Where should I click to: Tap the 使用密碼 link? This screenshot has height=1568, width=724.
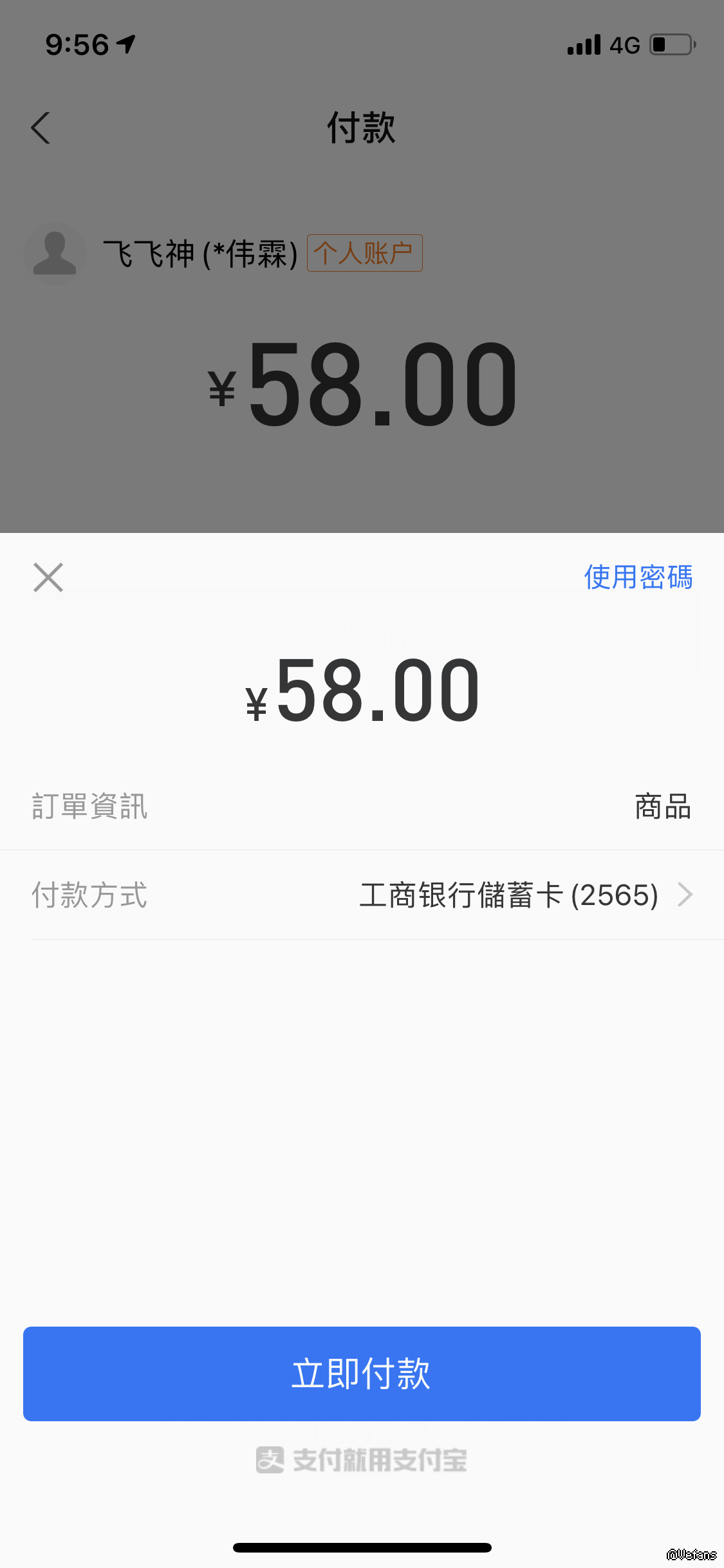[638, 577]
